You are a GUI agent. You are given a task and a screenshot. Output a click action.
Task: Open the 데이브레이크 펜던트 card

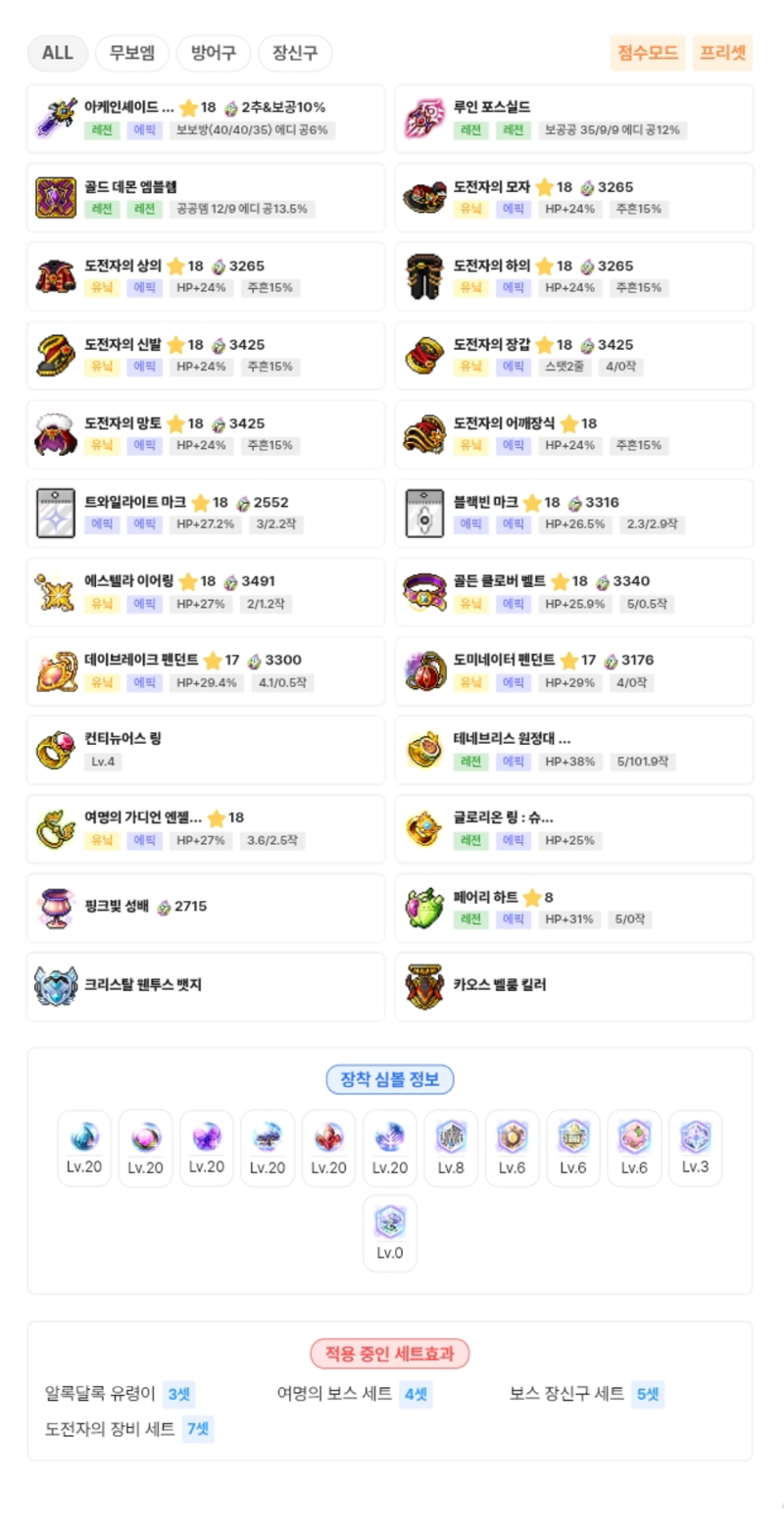[x=206, y=671]
